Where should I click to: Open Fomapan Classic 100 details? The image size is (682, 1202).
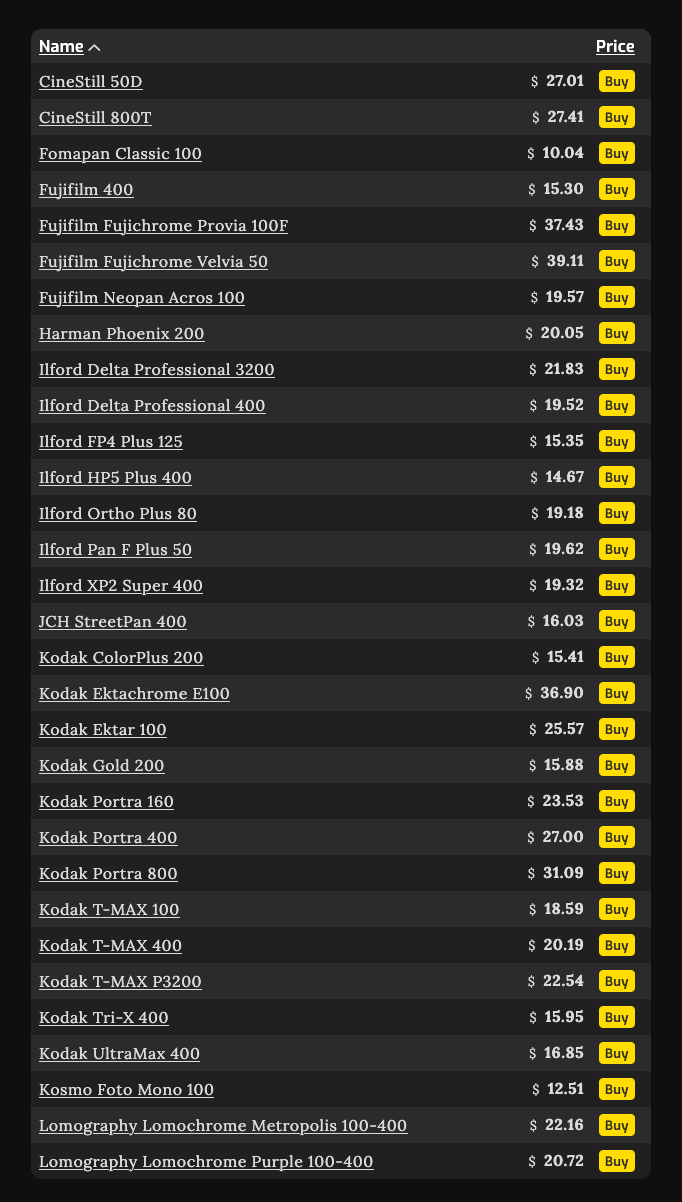click(x=120, y=153)
